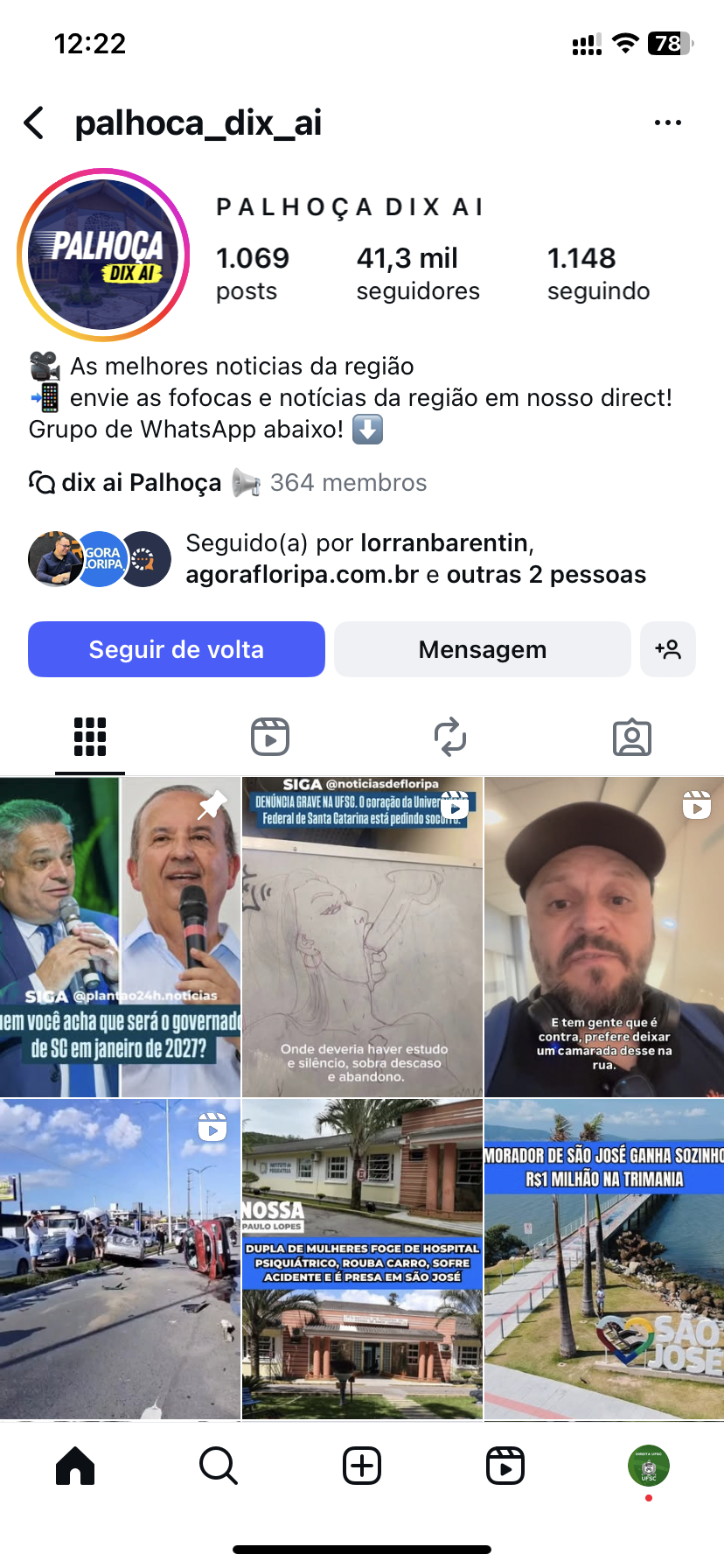Show the 1.148 seguindo list

[x=598, y=273]
